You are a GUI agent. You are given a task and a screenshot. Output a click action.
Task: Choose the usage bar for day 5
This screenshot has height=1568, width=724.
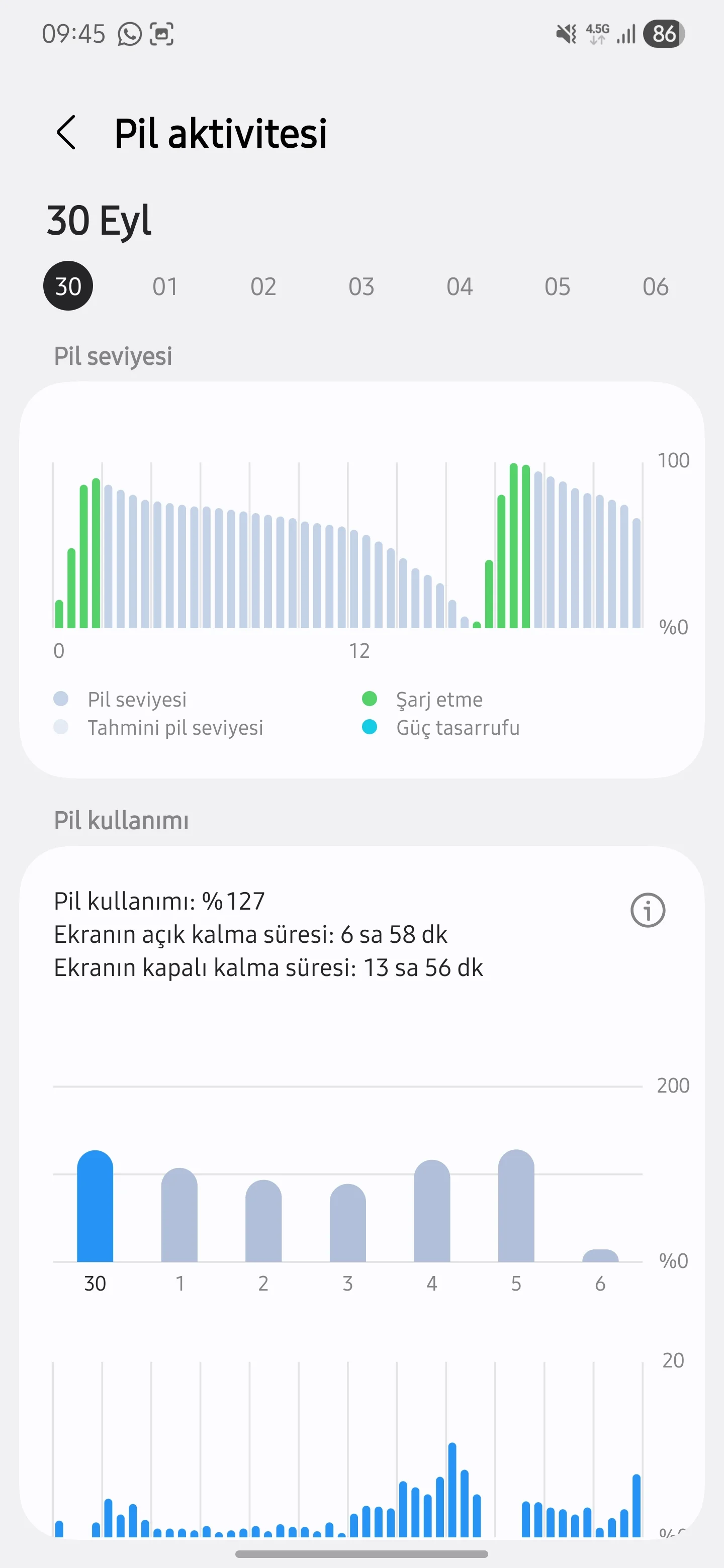pos(516,1207)
